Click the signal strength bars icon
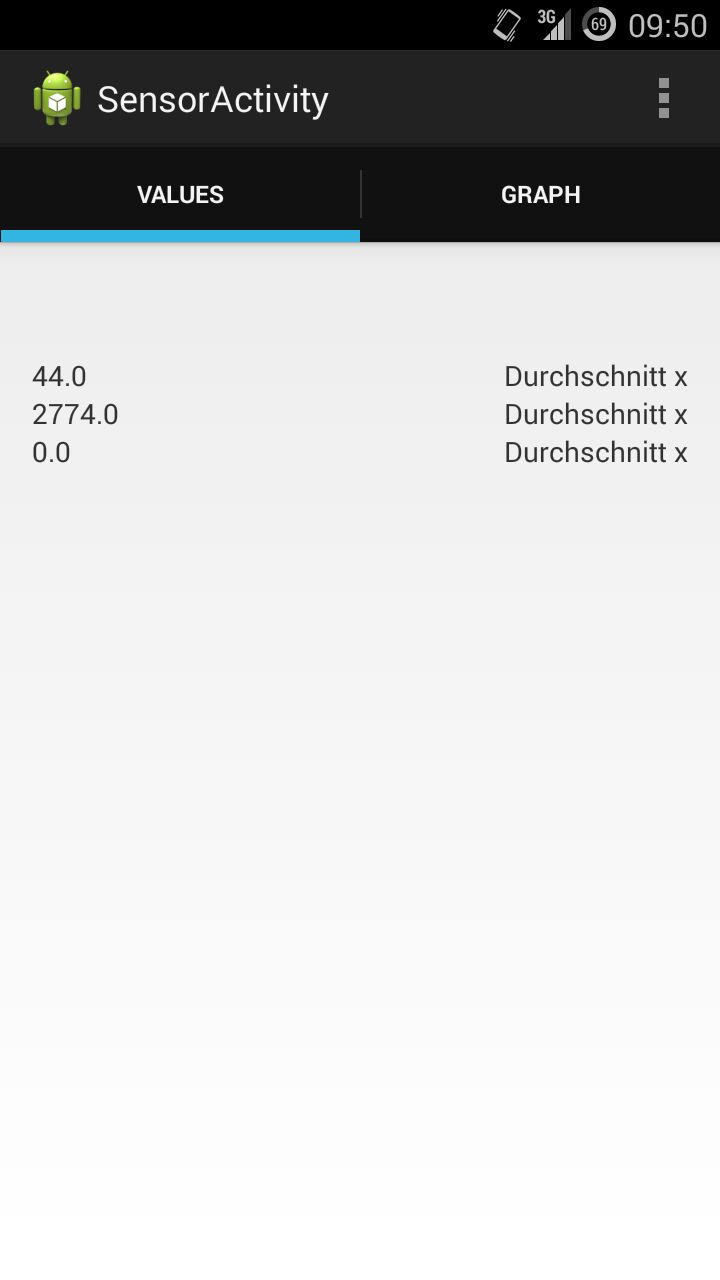The height and width of the screenshot is (1280, 720). 557,27
